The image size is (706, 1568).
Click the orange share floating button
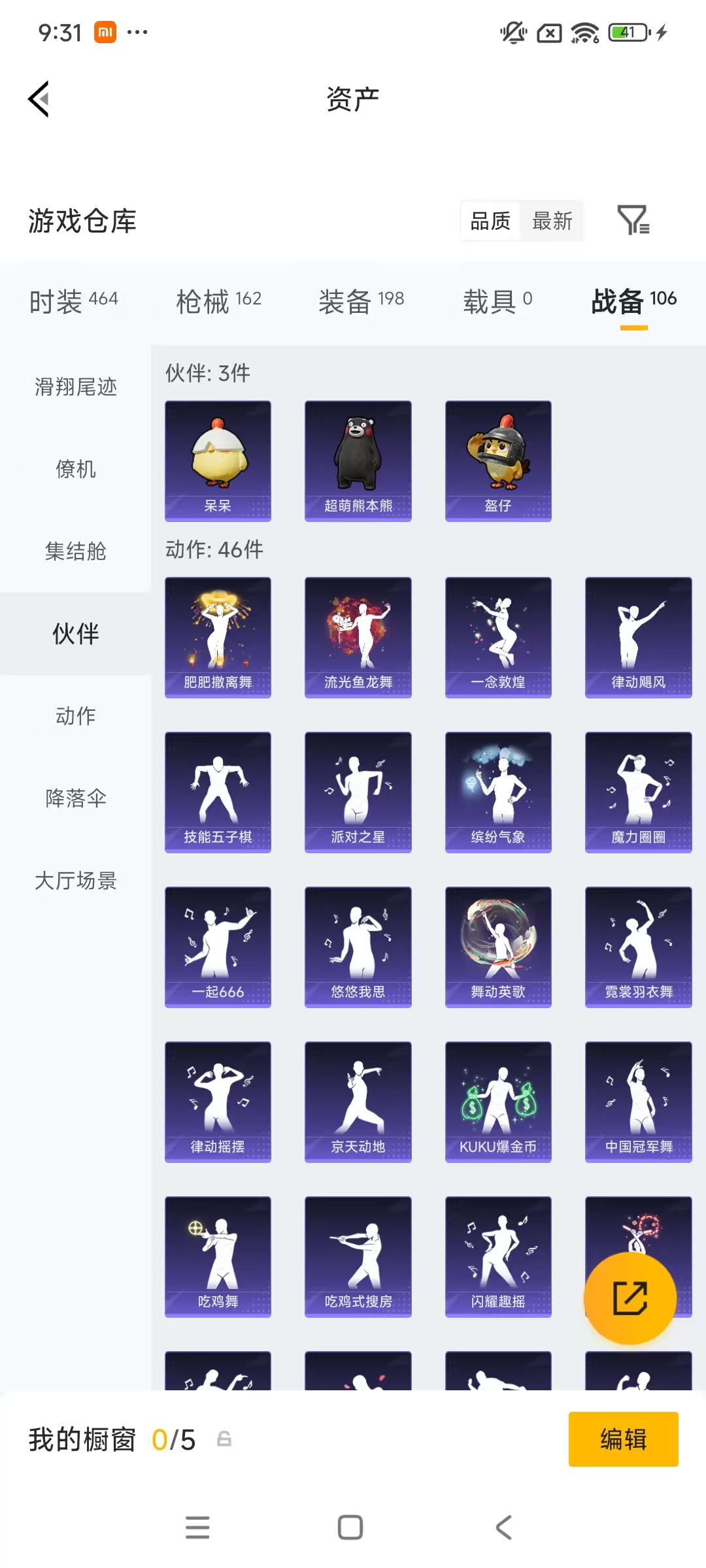tap(630, 1299)
